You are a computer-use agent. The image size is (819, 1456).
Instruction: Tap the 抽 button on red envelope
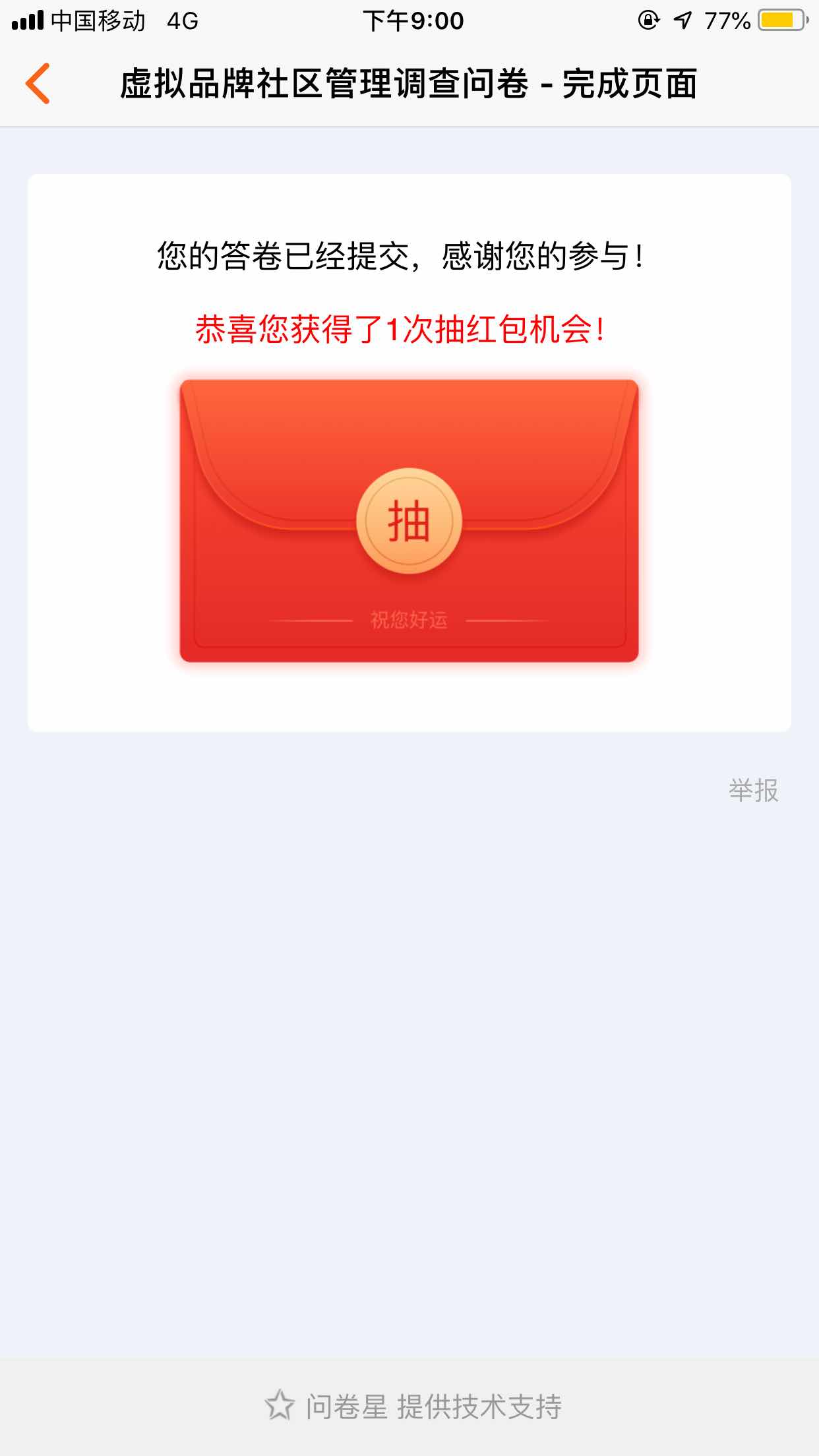point(409,521)
